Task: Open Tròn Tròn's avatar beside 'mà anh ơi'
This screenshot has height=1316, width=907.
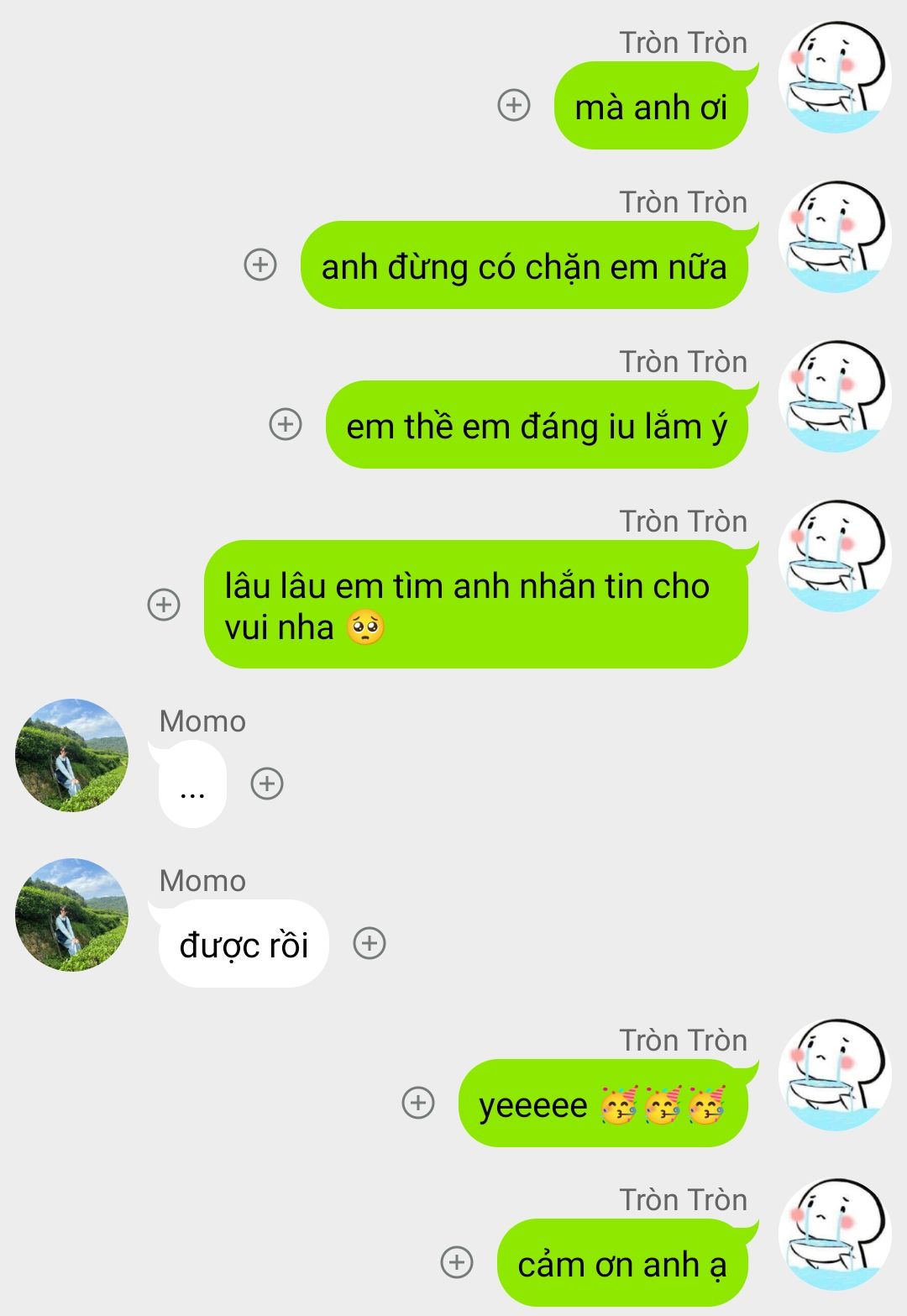Action: (835, 76)
